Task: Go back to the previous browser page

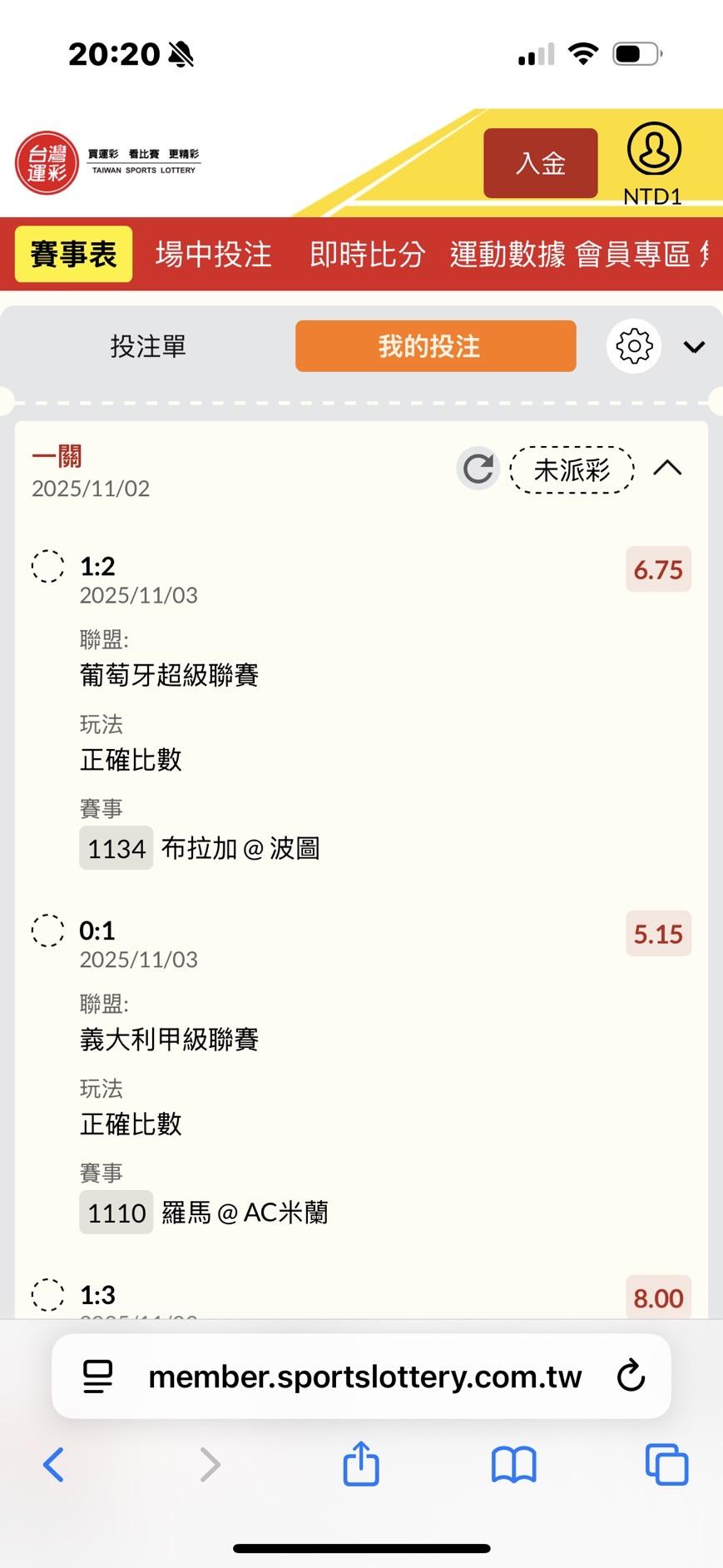Action: coord(53,1465)
